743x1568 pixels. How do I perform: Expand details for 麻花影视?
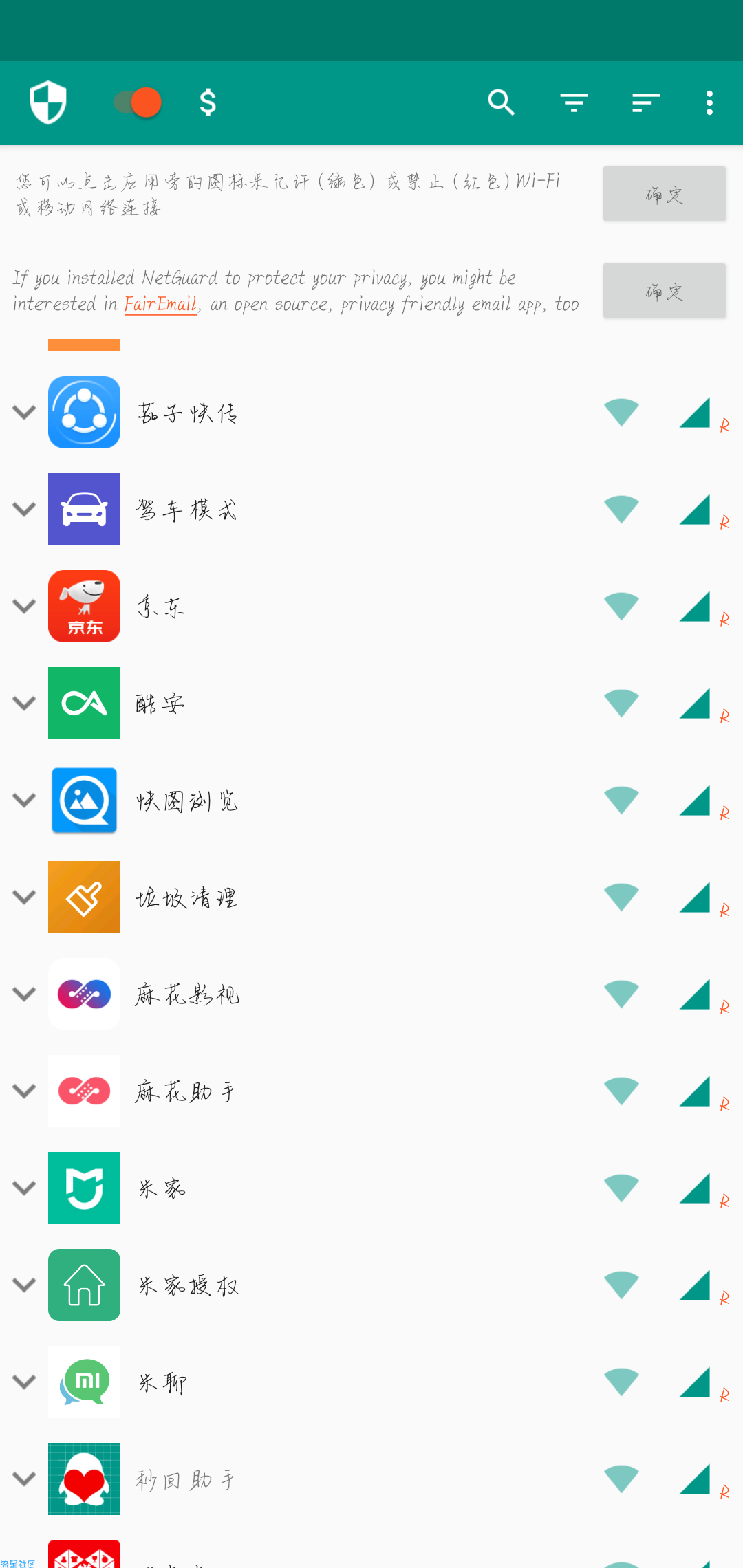24,994
